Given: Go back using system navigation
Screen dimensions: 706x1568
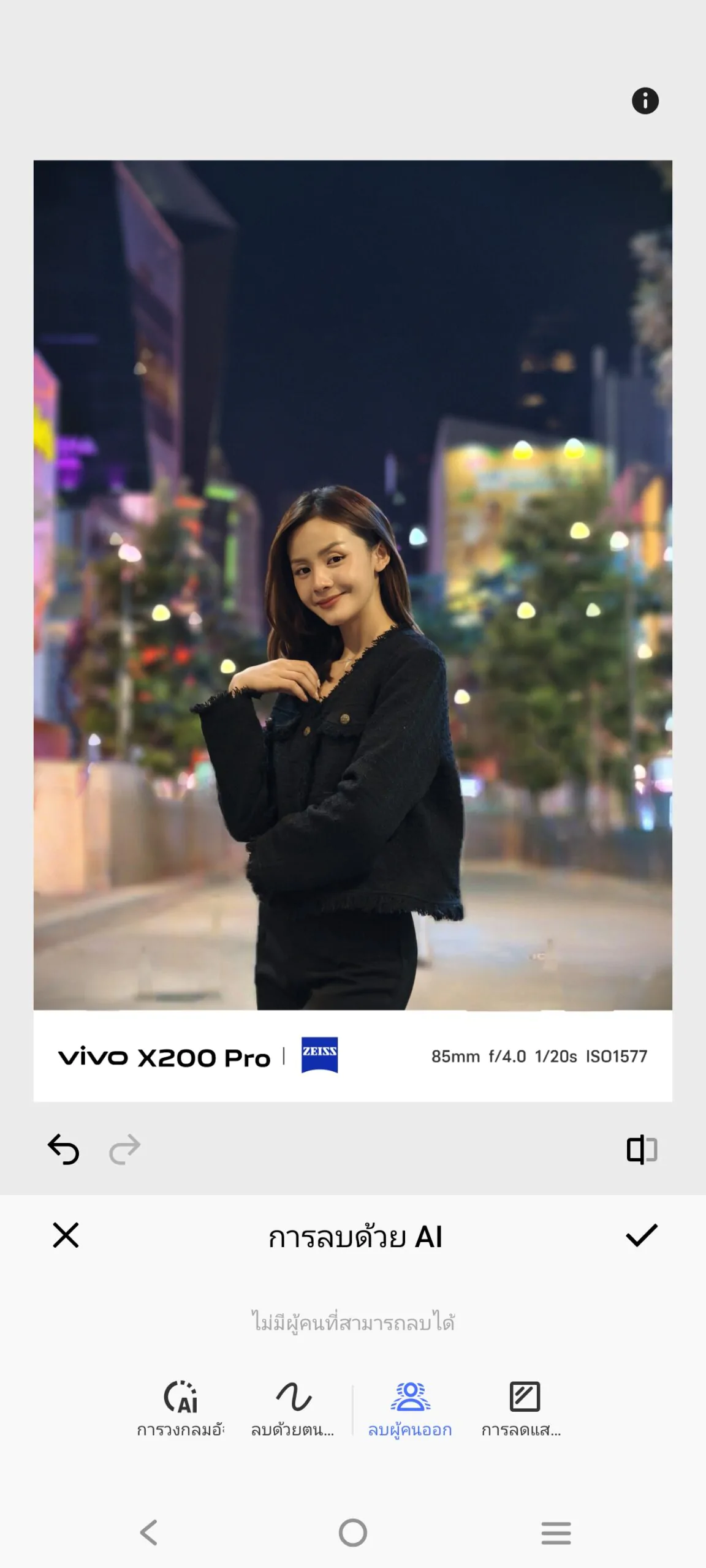Looking at the screenshot, I should point(149,1532).
